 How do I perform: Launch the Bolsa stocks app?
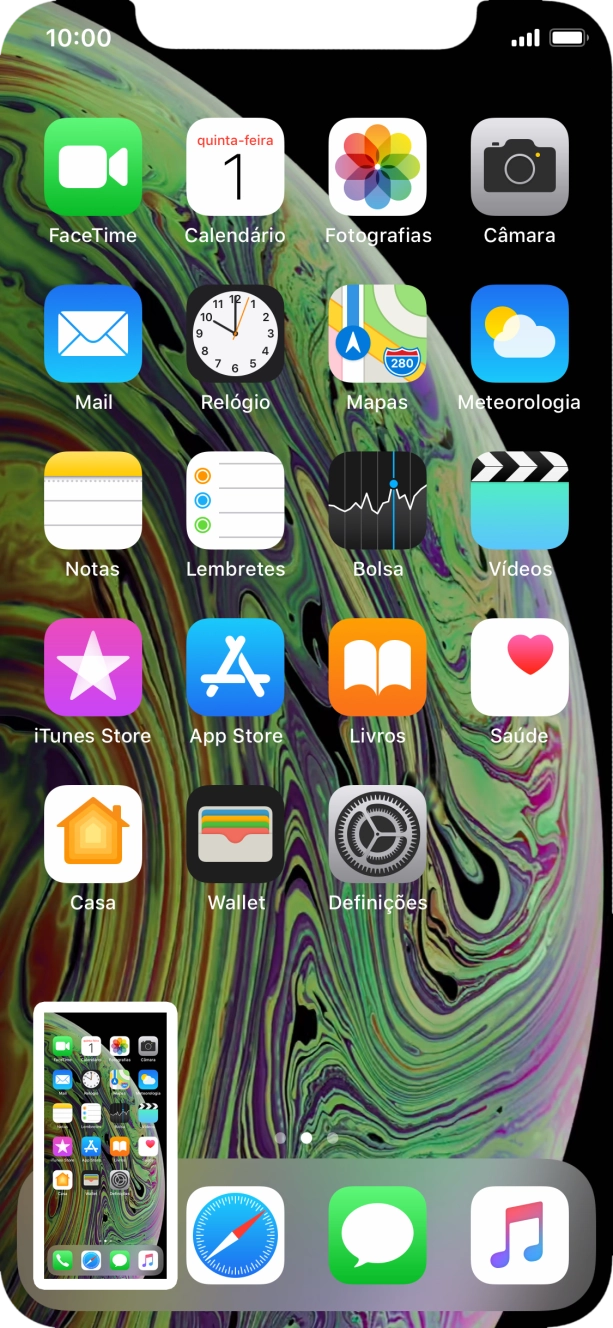[377, 500]
